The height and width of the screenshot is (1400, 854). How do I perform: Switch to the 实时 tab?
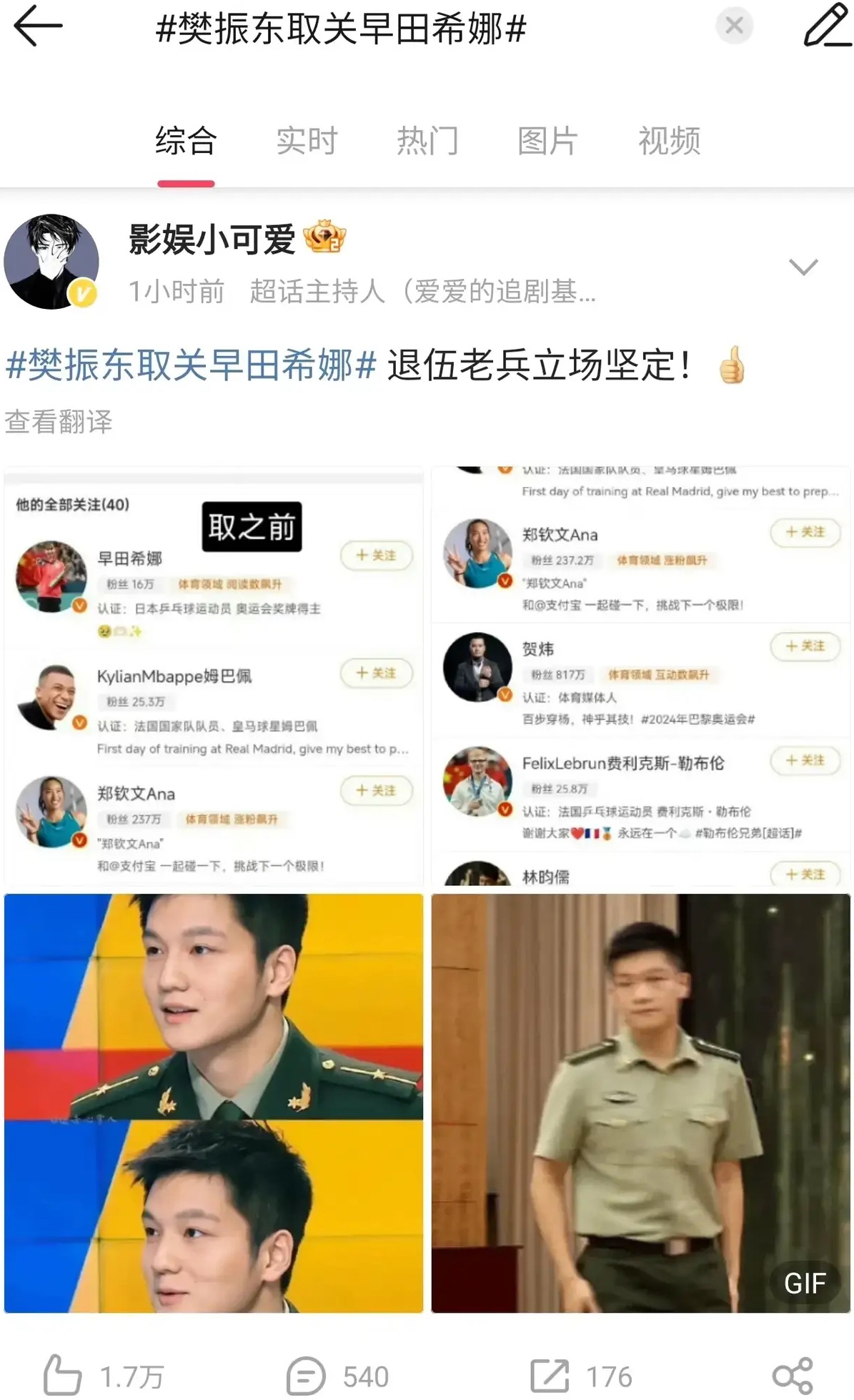307,141
